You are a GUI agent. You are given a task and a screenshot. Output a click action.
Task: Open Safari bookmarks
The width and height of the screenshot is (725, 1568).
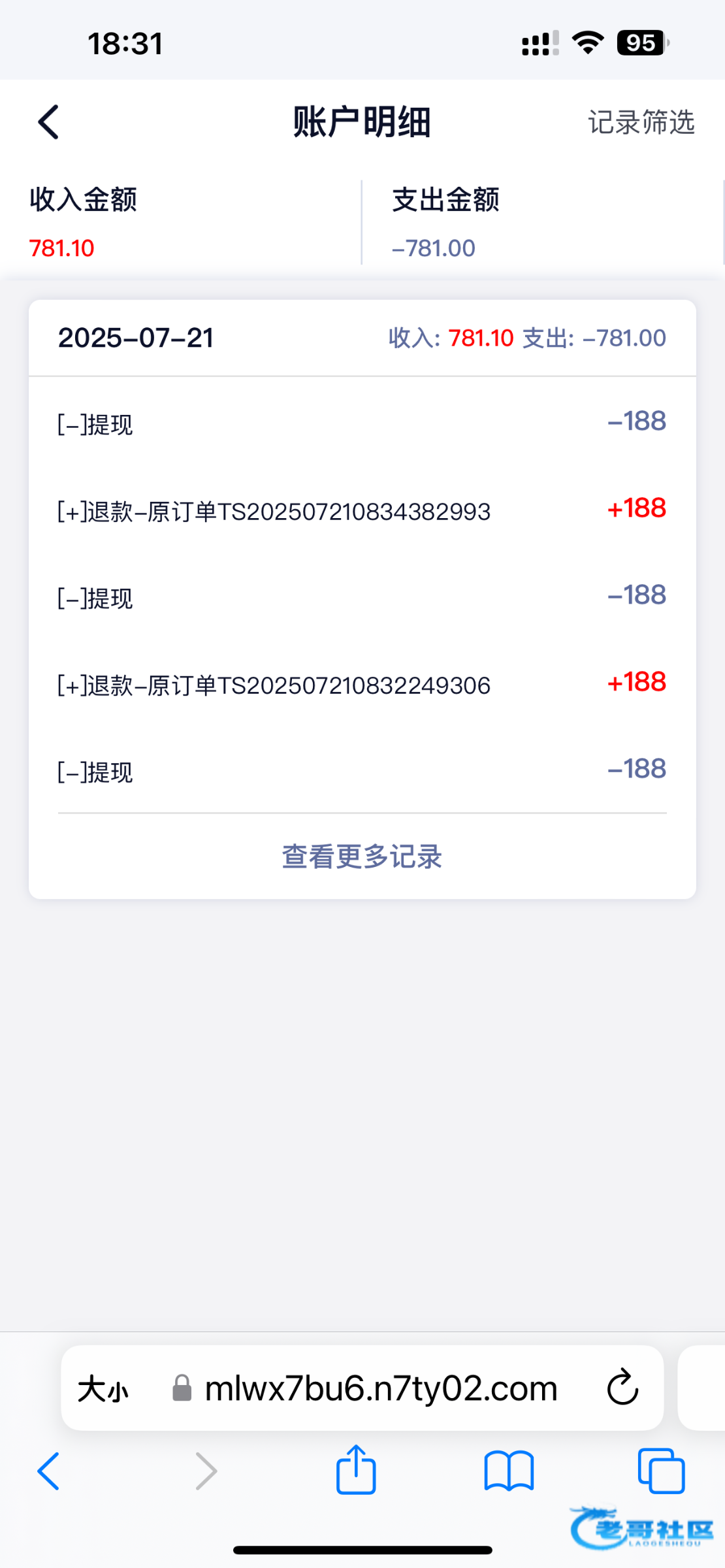[x=509, y=1471]
